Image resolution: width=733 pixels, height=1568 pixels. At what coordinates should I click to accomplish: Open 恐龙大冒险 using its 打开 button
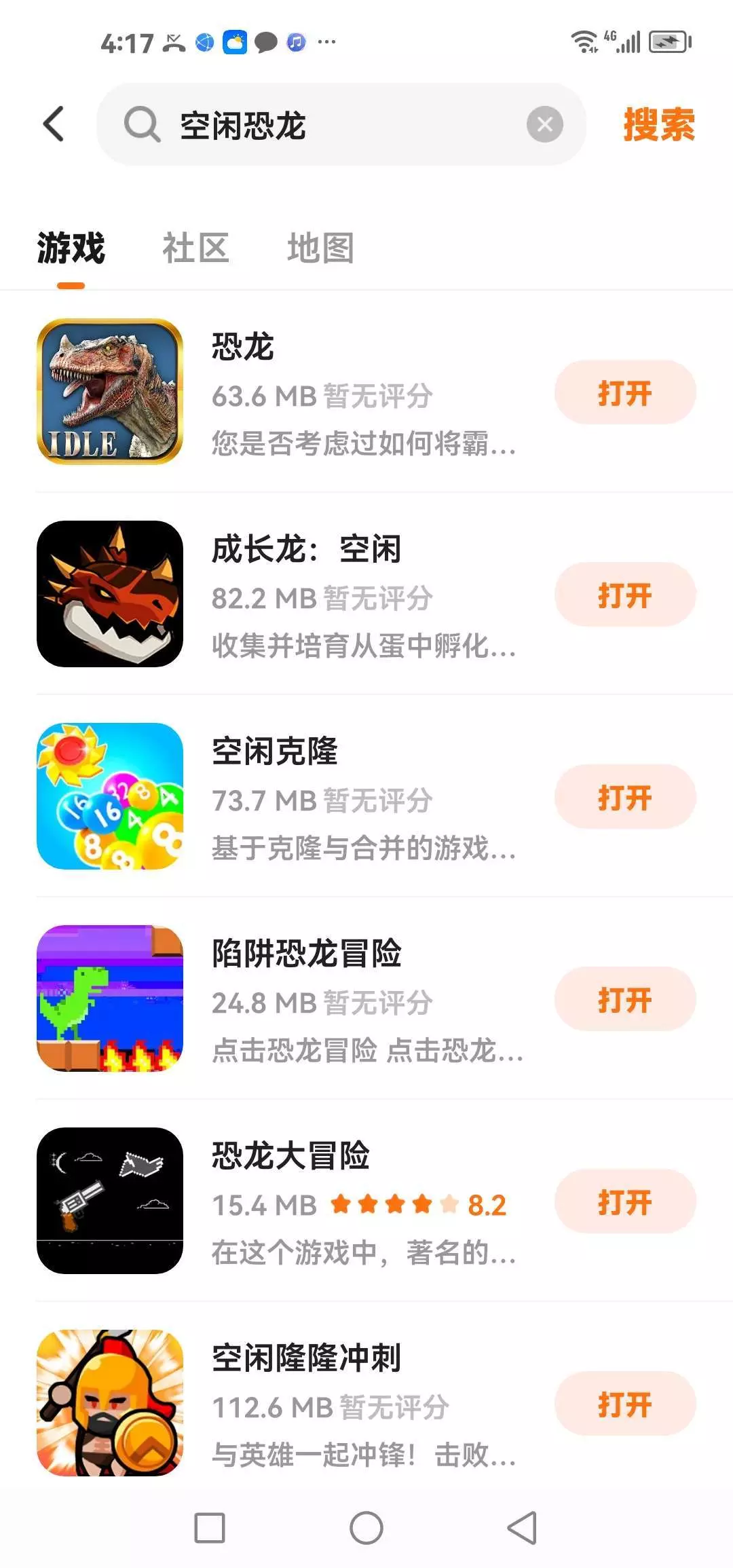click(x=625, y=1202)
